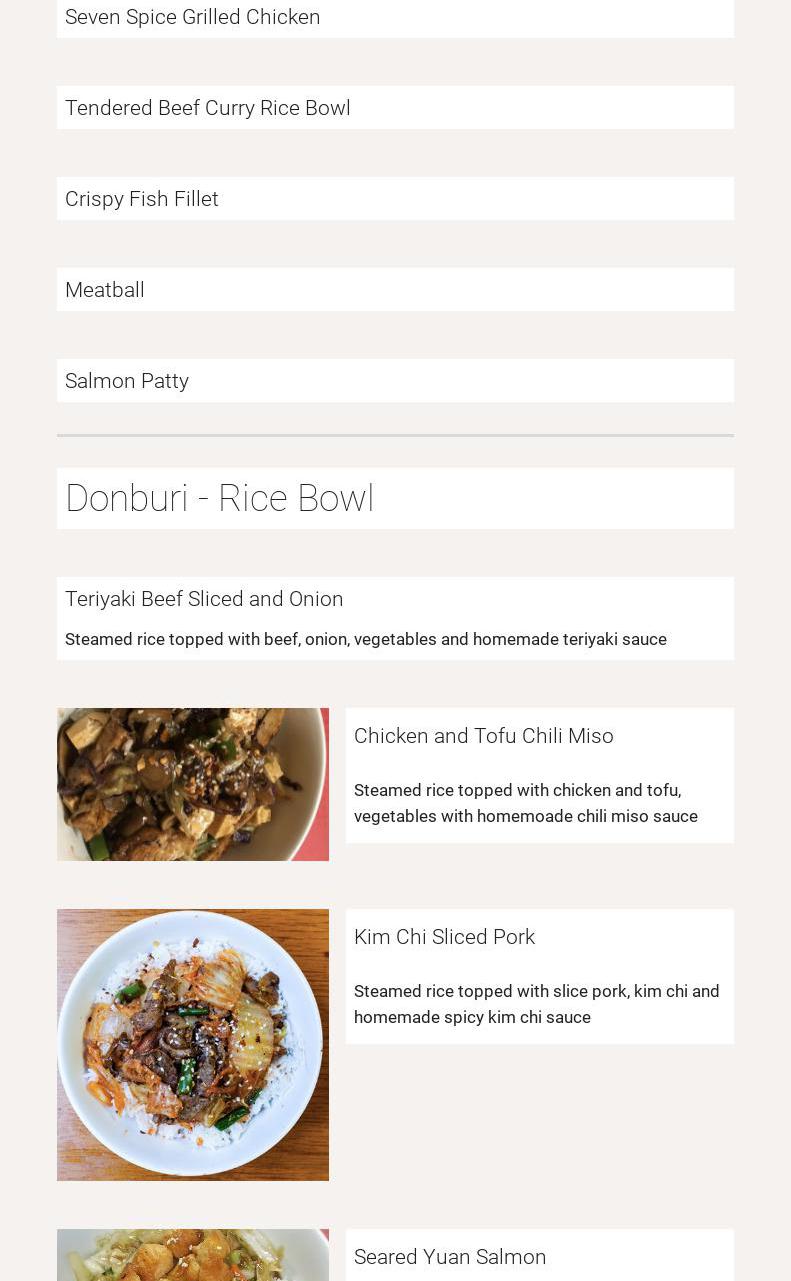Select Tendered Beef Curry Rice Bowl

pyautogui.click(x=208, y=108)
